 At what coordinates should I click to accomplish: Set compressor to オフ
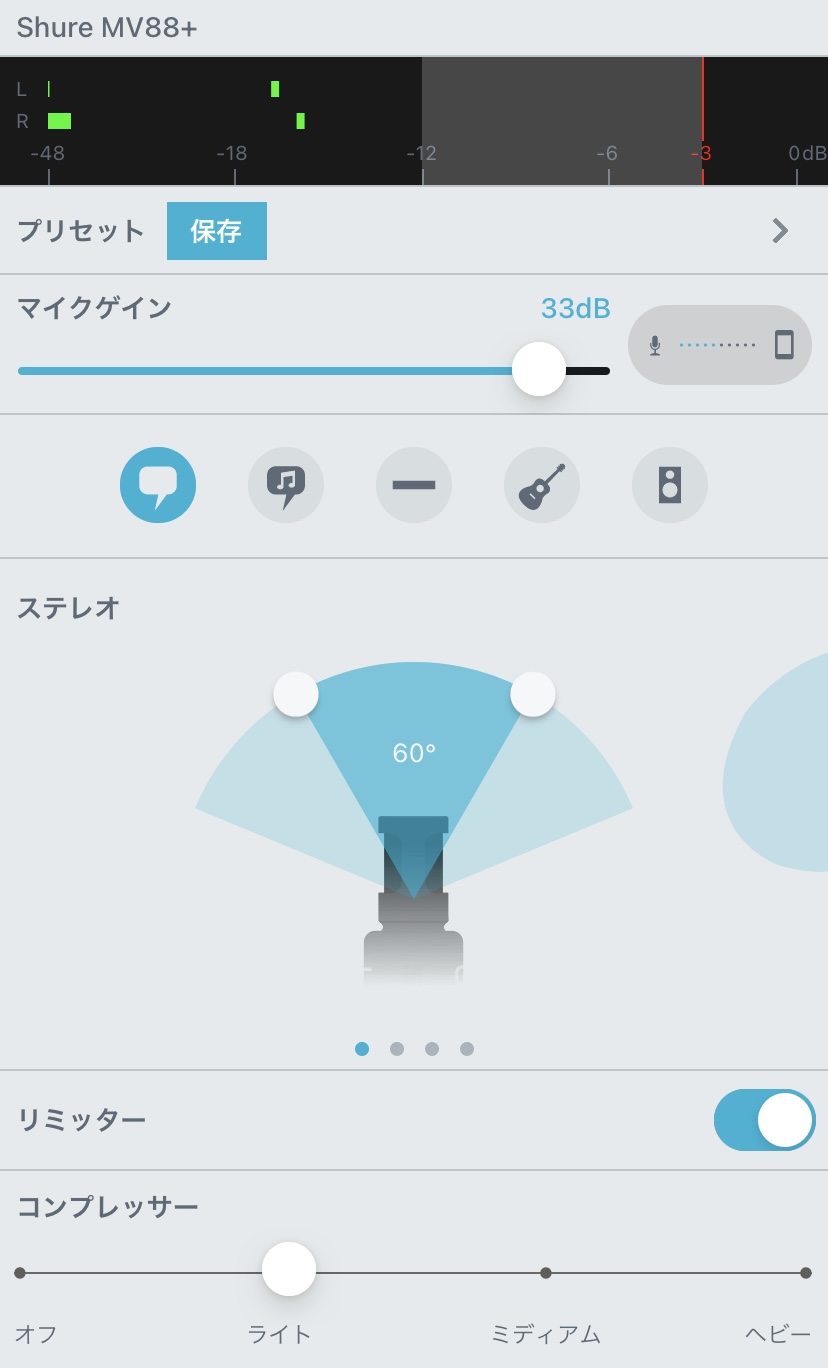20,1273
